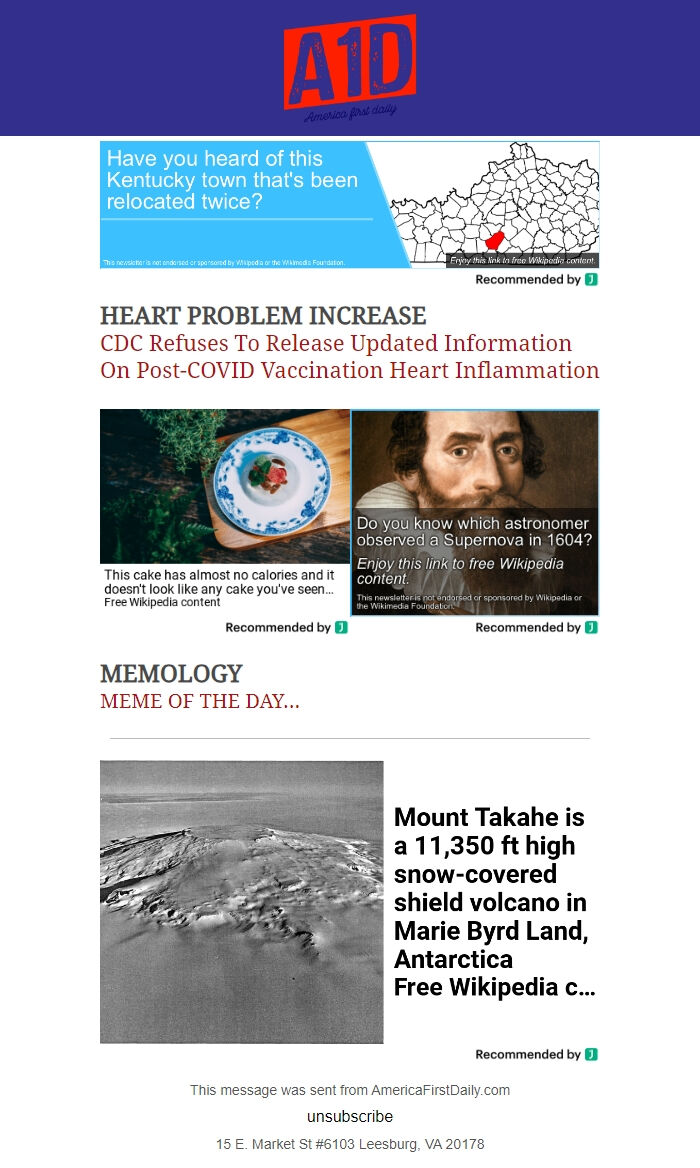Open the Mount Takahe volcano card
This screenshot has height=1168, width=700.
pyautogui.click(x=349, y=901)
